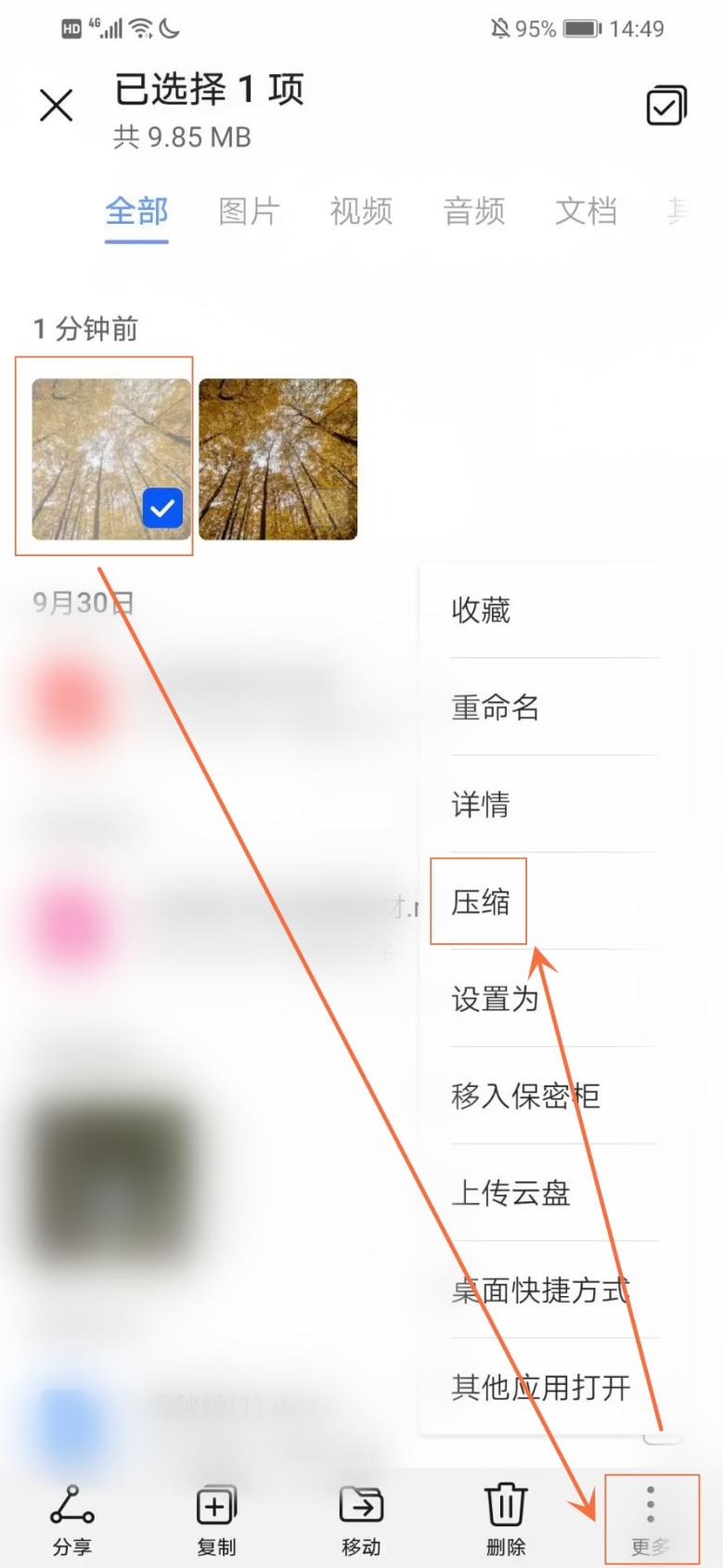Switch to the 视频 tab
Viewport: 723px width, 1568px height.
pos(361,212)
